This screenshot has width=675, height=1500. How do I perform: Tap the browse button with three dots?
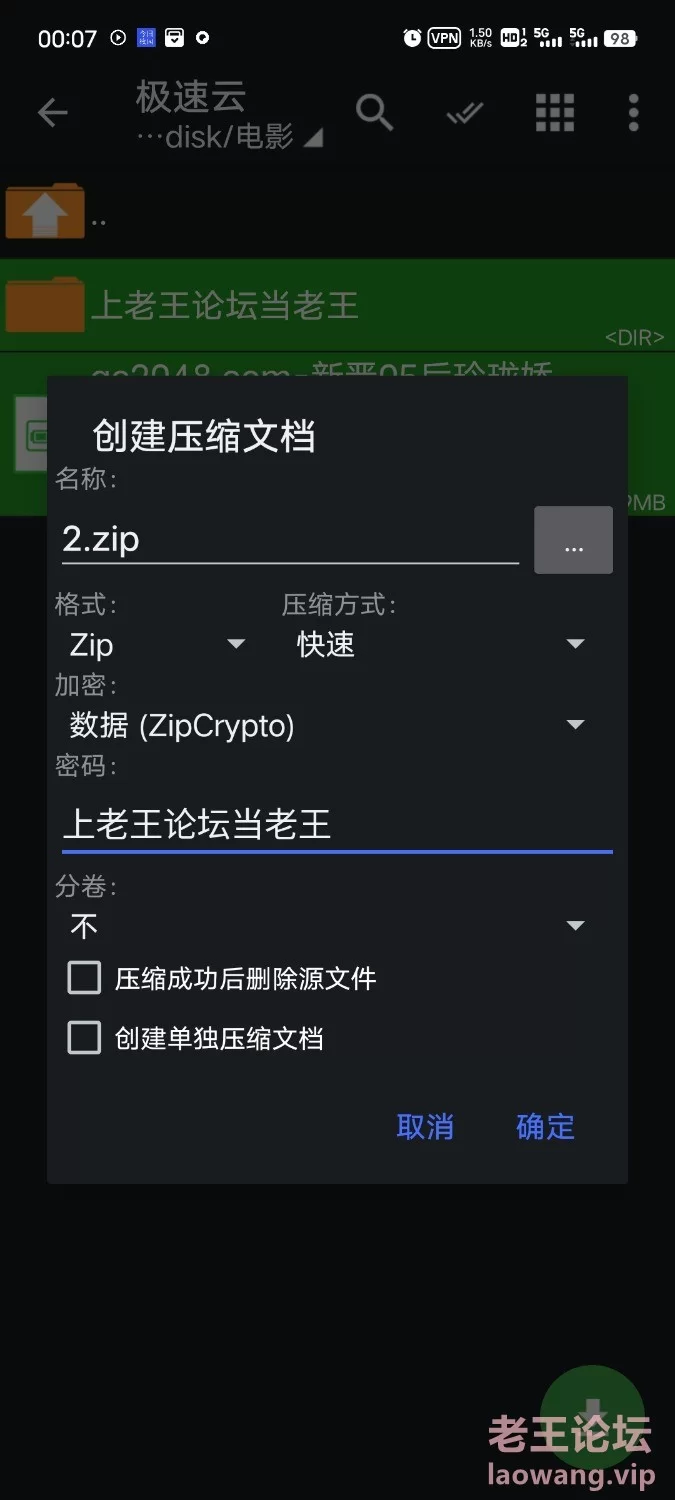pos(573,540)
